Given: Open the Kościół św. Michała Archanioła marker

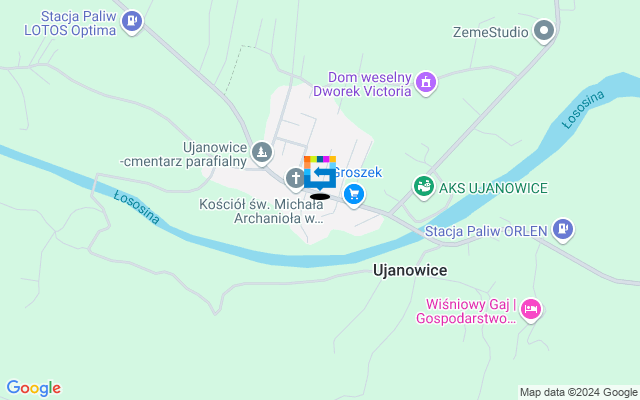Looking at the screenshot, I should pyautogui.click(x=295, y=180).
